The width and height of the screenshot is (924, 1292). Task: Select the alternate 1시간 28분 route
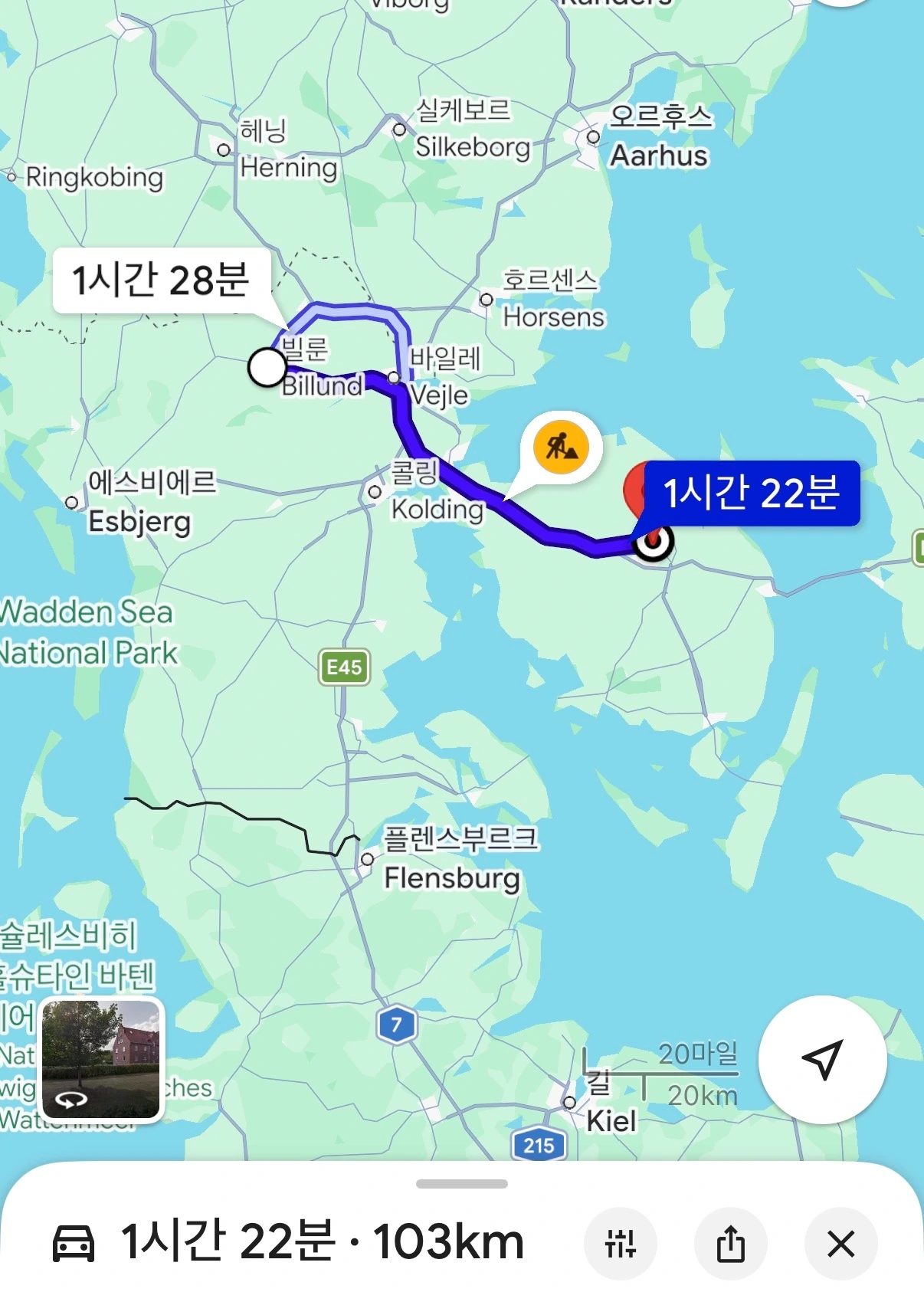tap(161, 280)
